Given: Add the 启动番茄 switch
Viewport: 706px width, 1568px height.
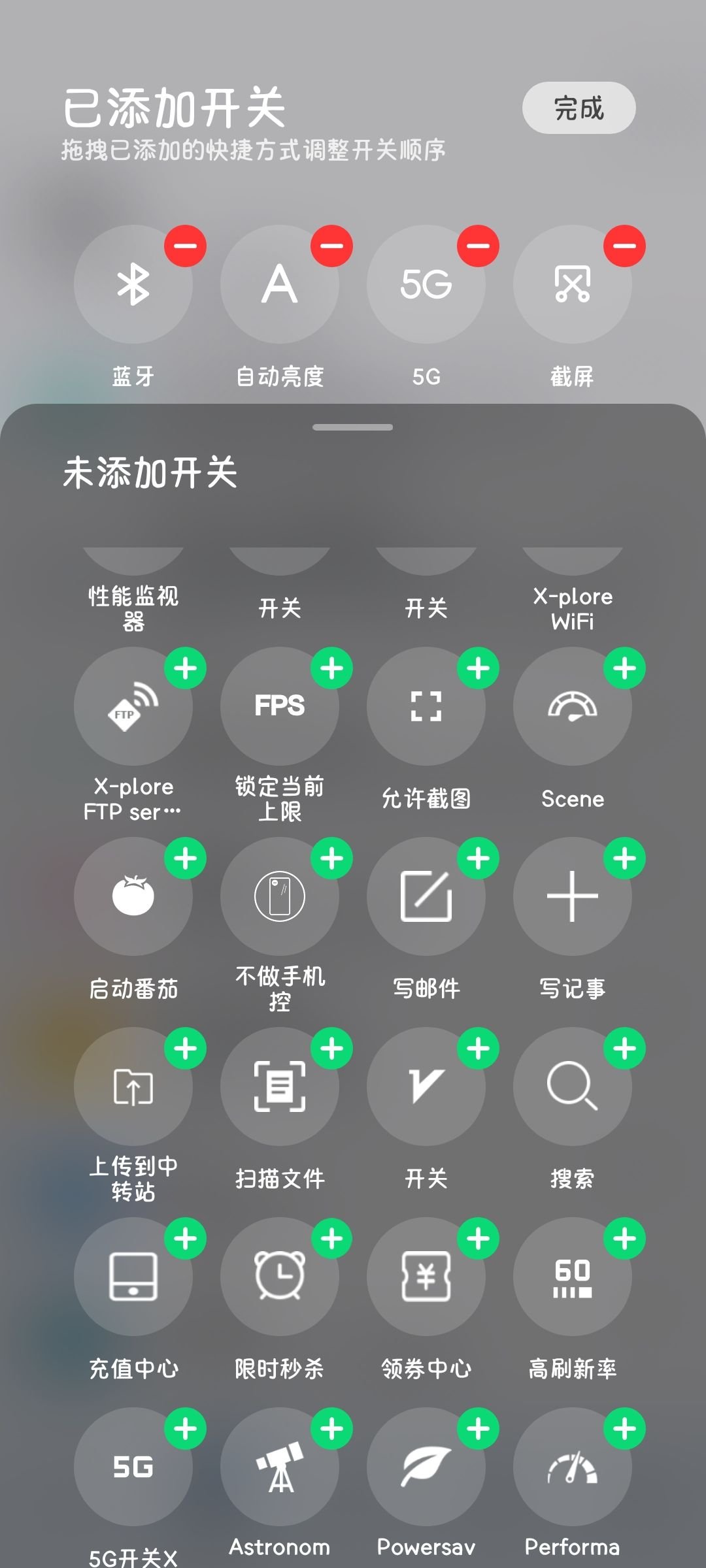Looking at the screenshot, I should pyautogui.click(x=186, y=858).
